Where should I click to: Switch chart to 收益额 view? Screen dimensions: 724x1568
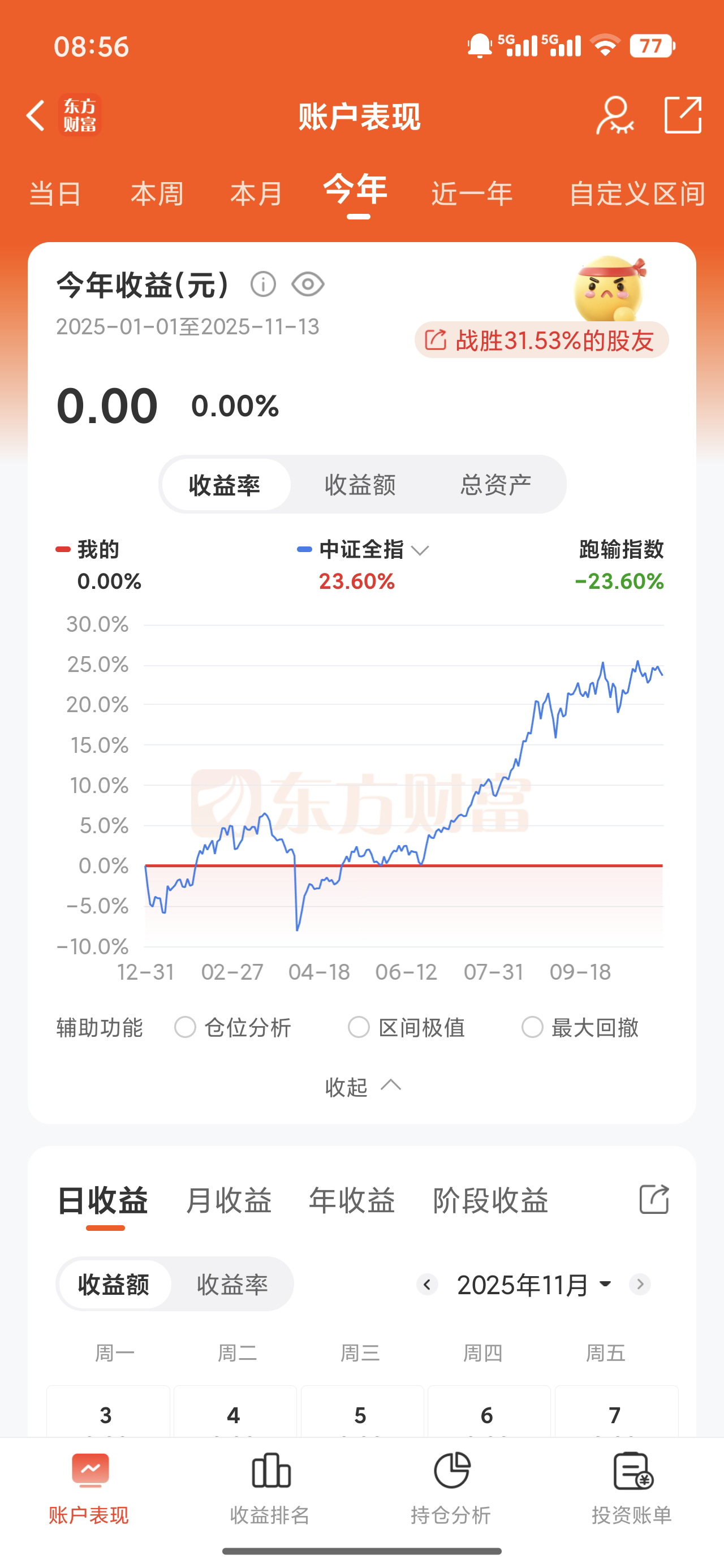[x=360, y=485]
